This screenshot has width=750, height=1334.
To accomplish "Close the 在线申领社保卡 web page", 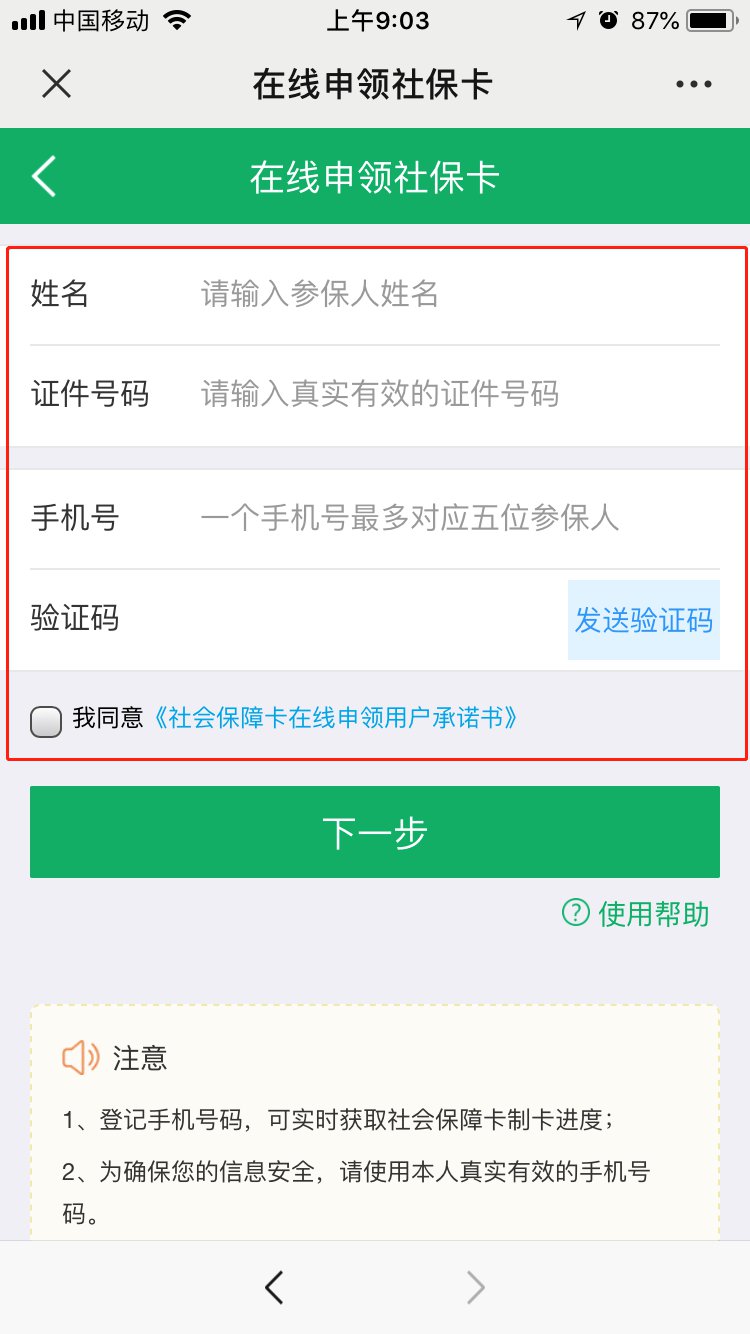I will coord(56,84).
